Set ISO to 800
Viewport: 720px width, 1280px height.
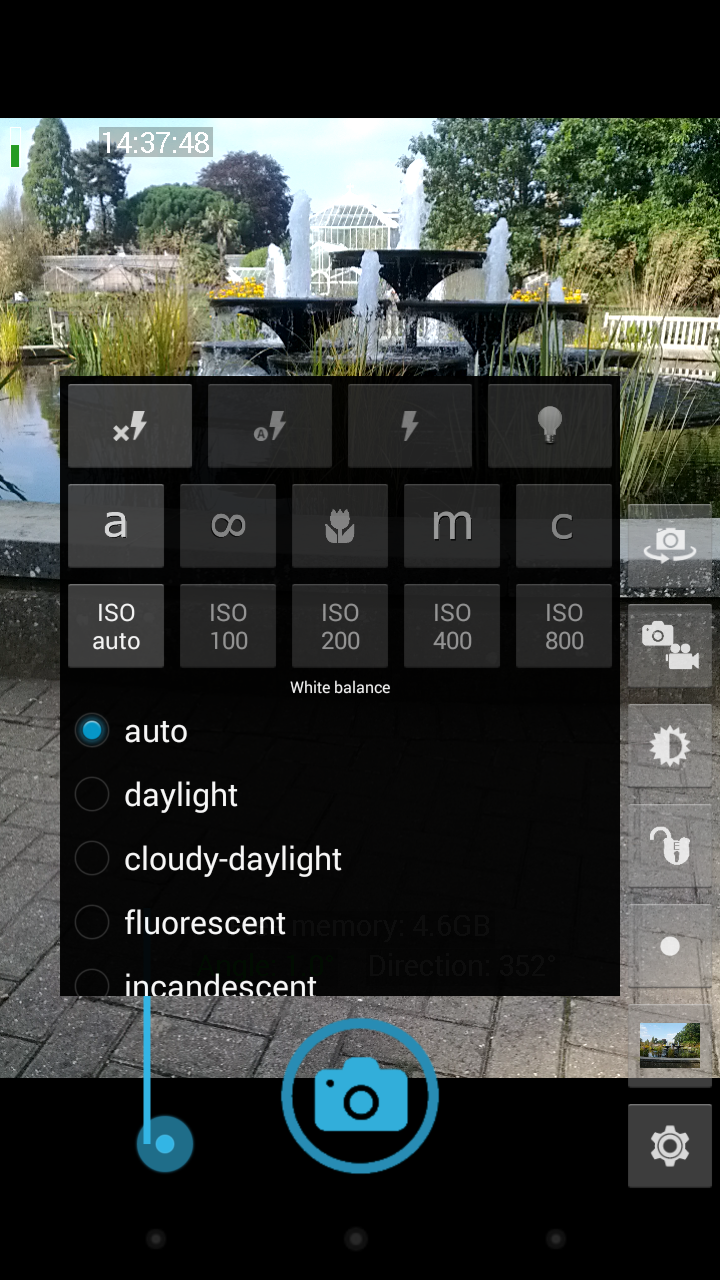[564, 626]
